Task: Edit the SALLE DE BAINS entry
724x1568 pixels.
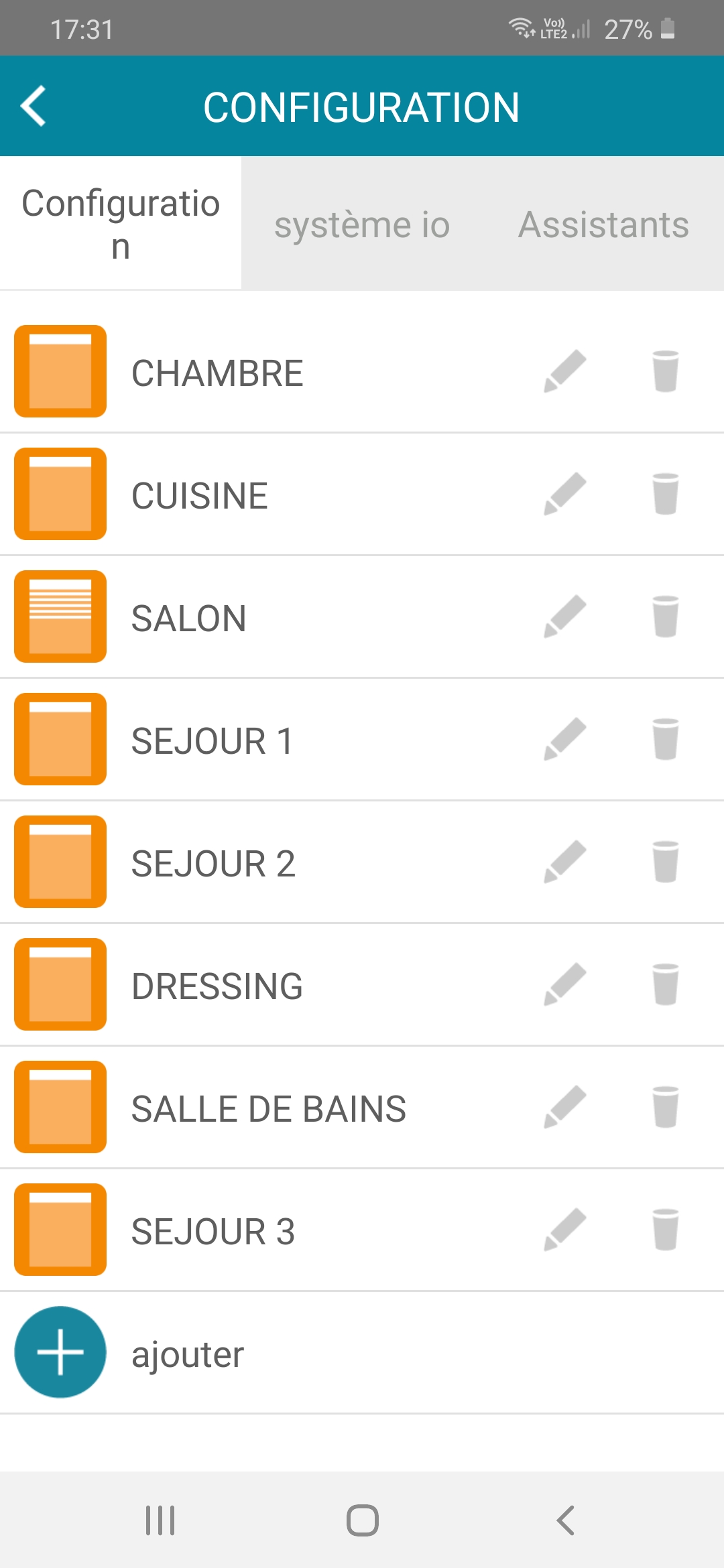Action: tap(565, 1107)
